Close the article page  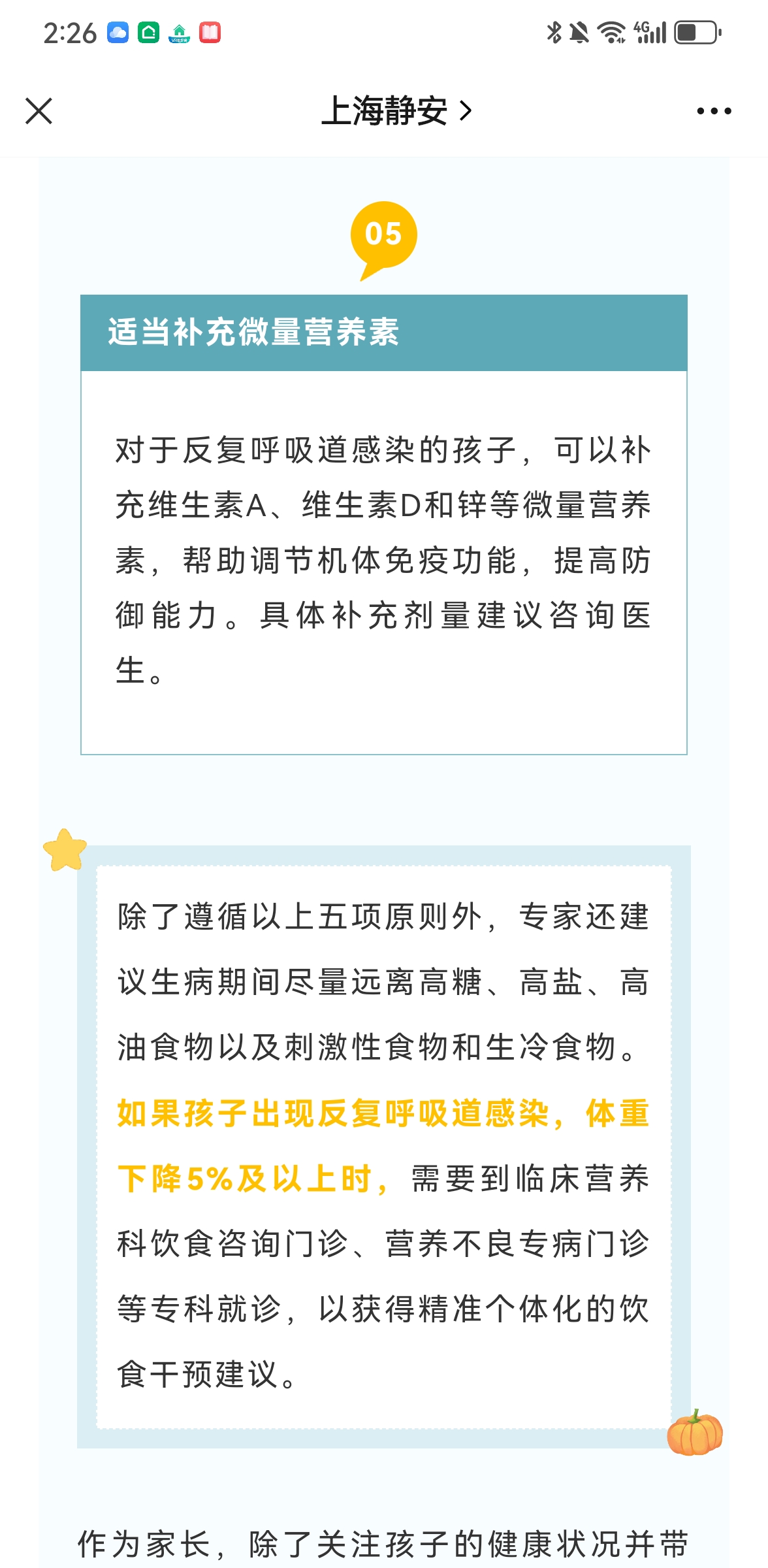click(39, 111)
